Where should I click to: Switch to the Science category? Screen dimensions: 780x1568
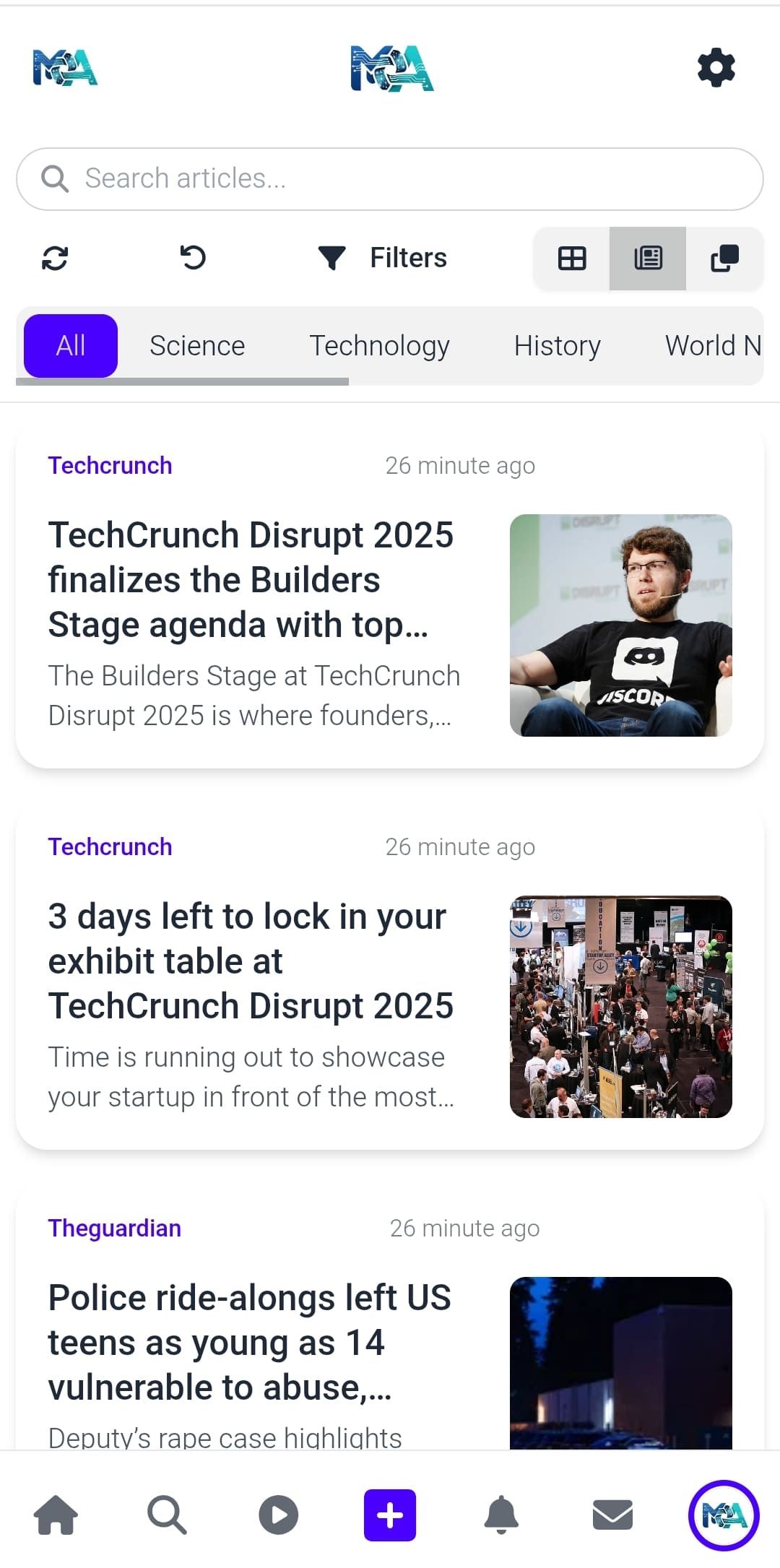pos(197,346)
